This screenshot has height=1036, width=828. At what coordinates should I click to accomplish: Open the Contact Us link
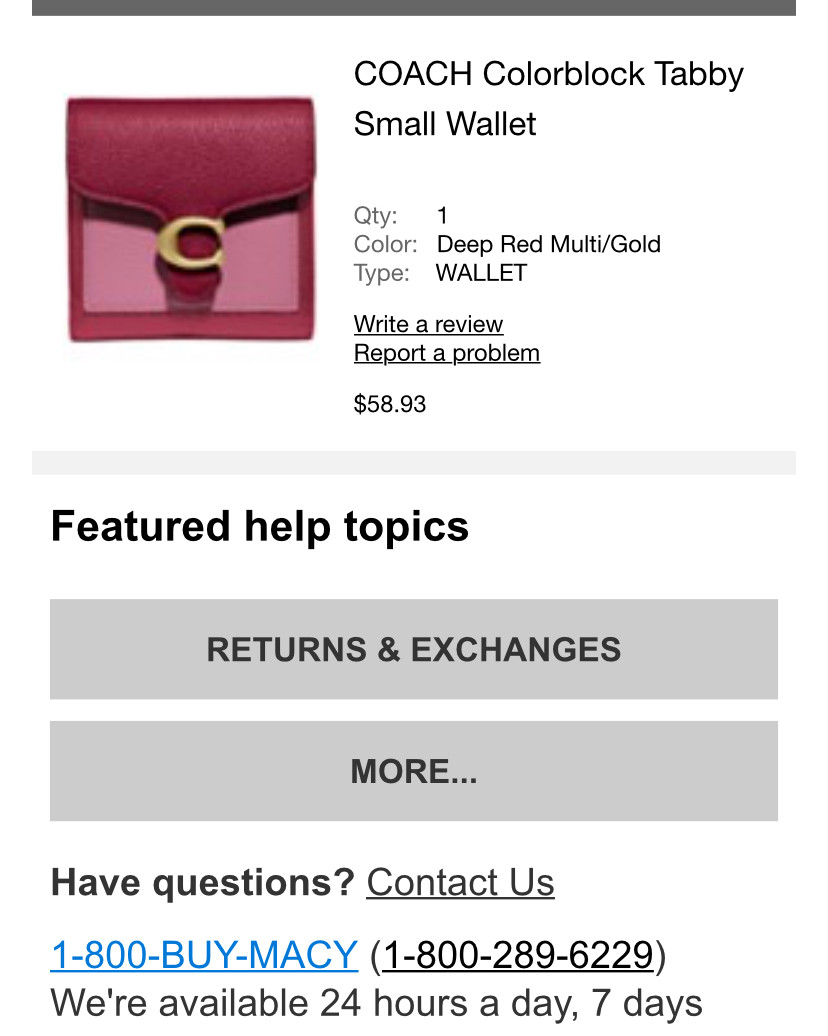click(x=460, y=882)
